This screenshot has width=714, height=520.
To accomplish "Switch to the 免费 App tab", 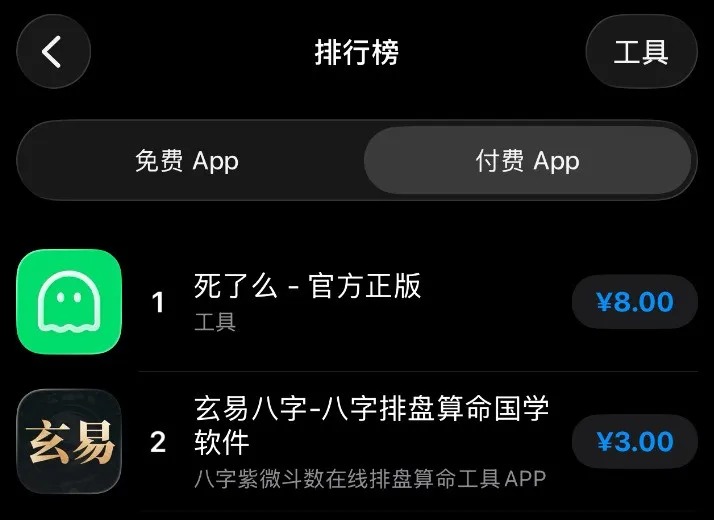I will 187,161.
